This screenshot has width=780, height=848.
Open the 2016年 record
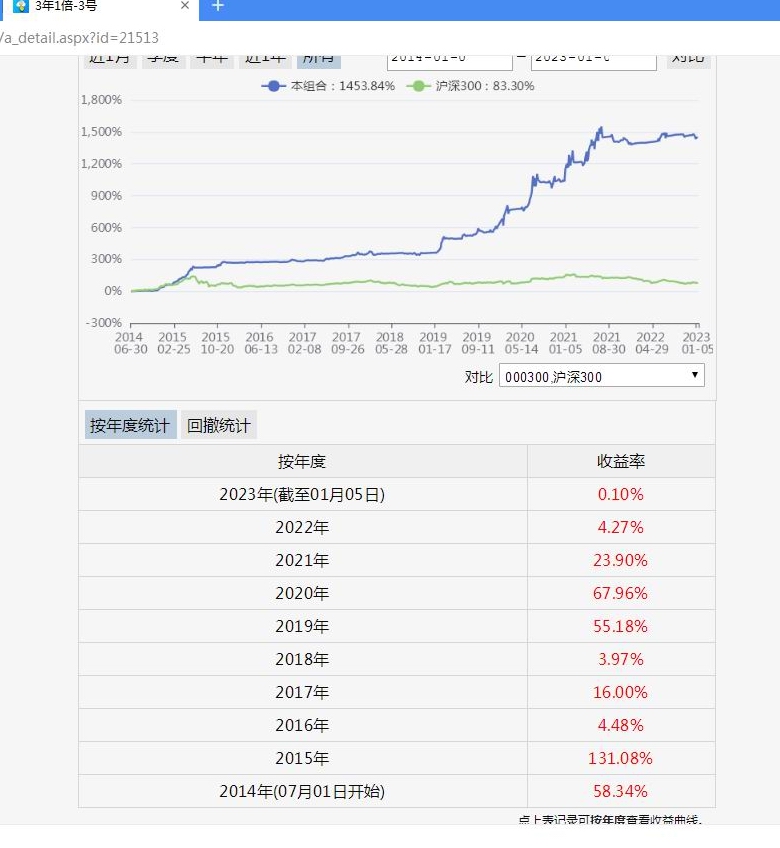302,725
